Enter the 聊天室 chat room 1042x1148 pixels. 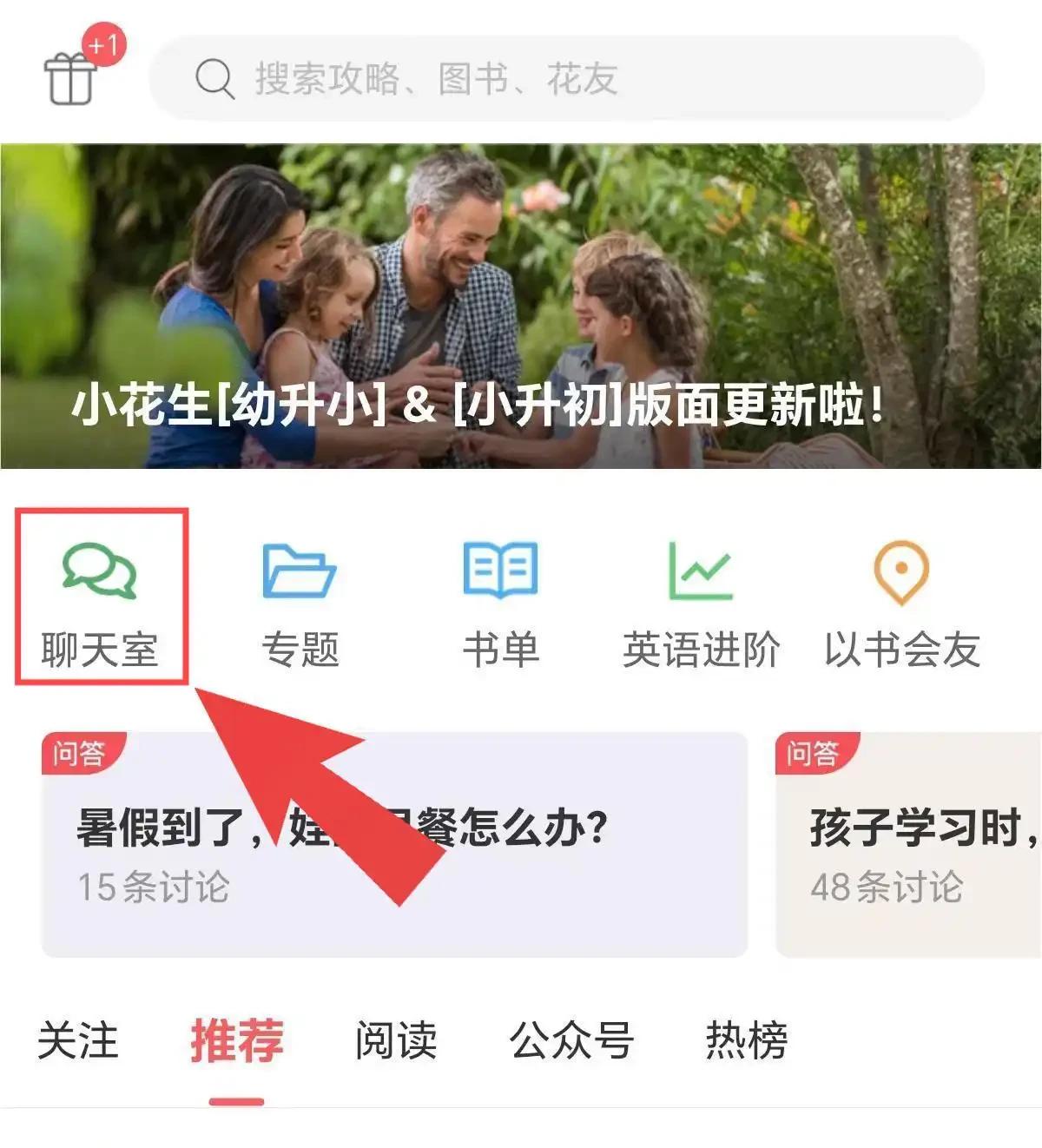pos(101,599)
